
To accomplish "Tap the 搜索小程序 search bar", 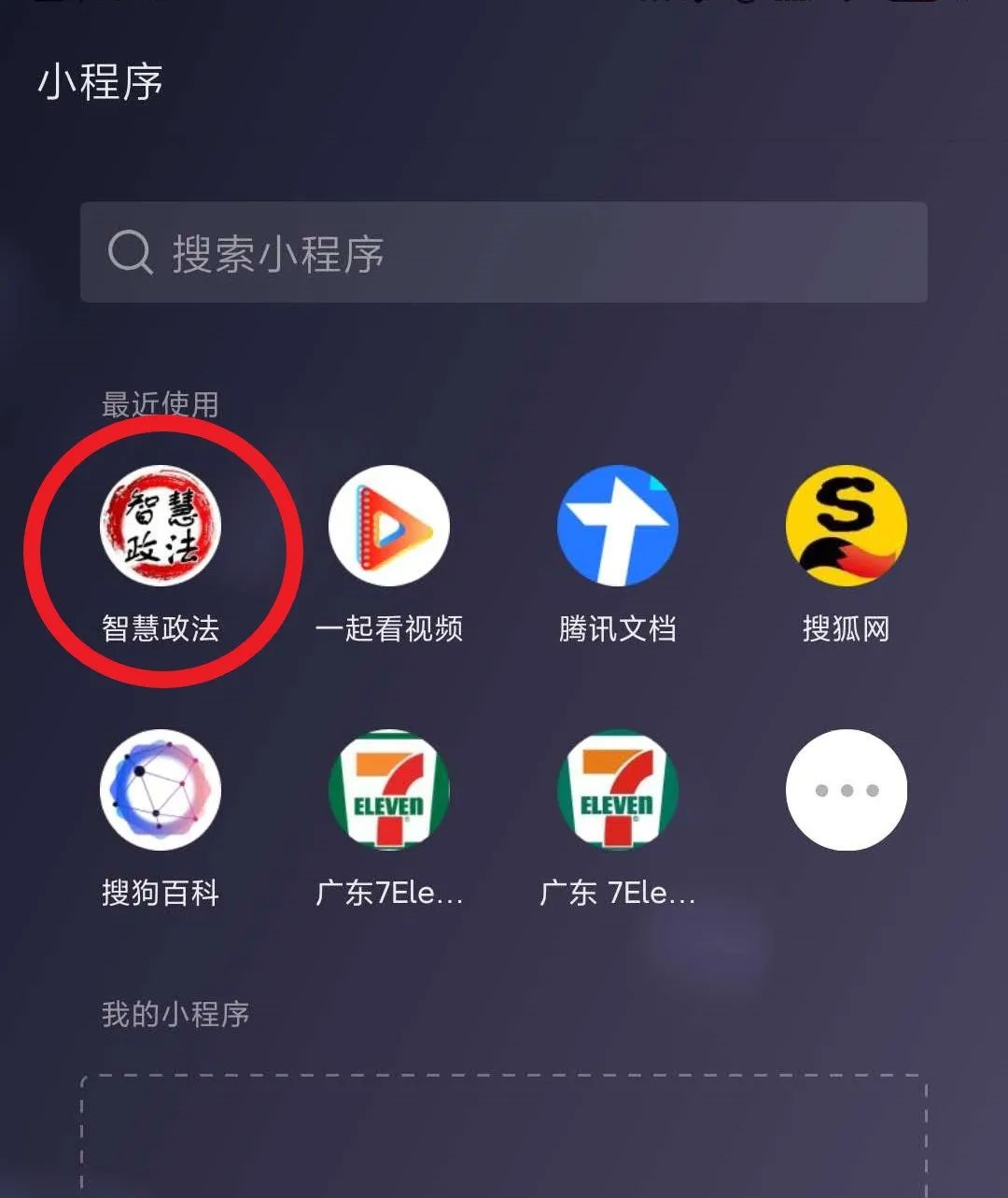I will (504, 253).
